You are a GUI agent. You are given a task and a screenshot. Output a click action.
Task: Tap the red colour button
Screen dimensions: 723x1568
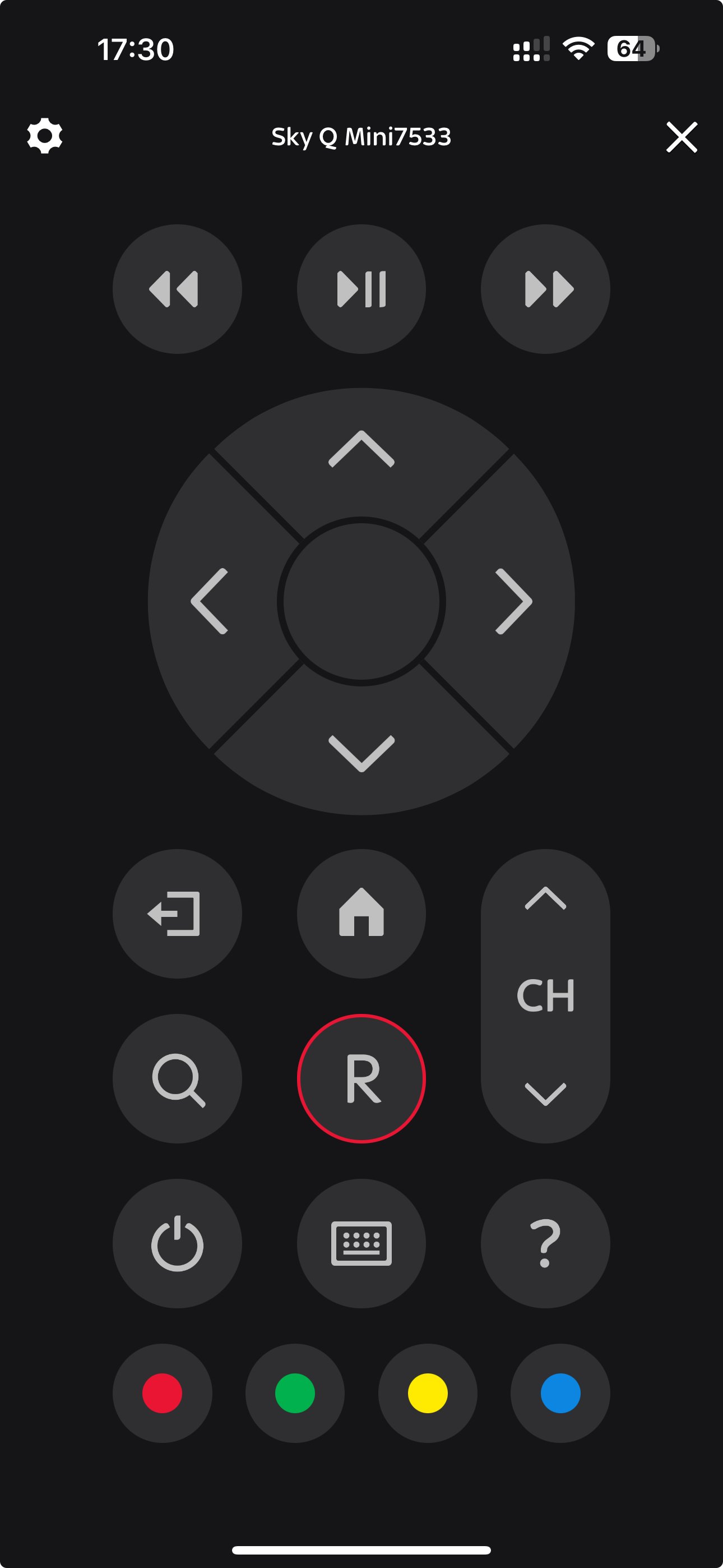pyautogui.click(x=163, y=1392)
